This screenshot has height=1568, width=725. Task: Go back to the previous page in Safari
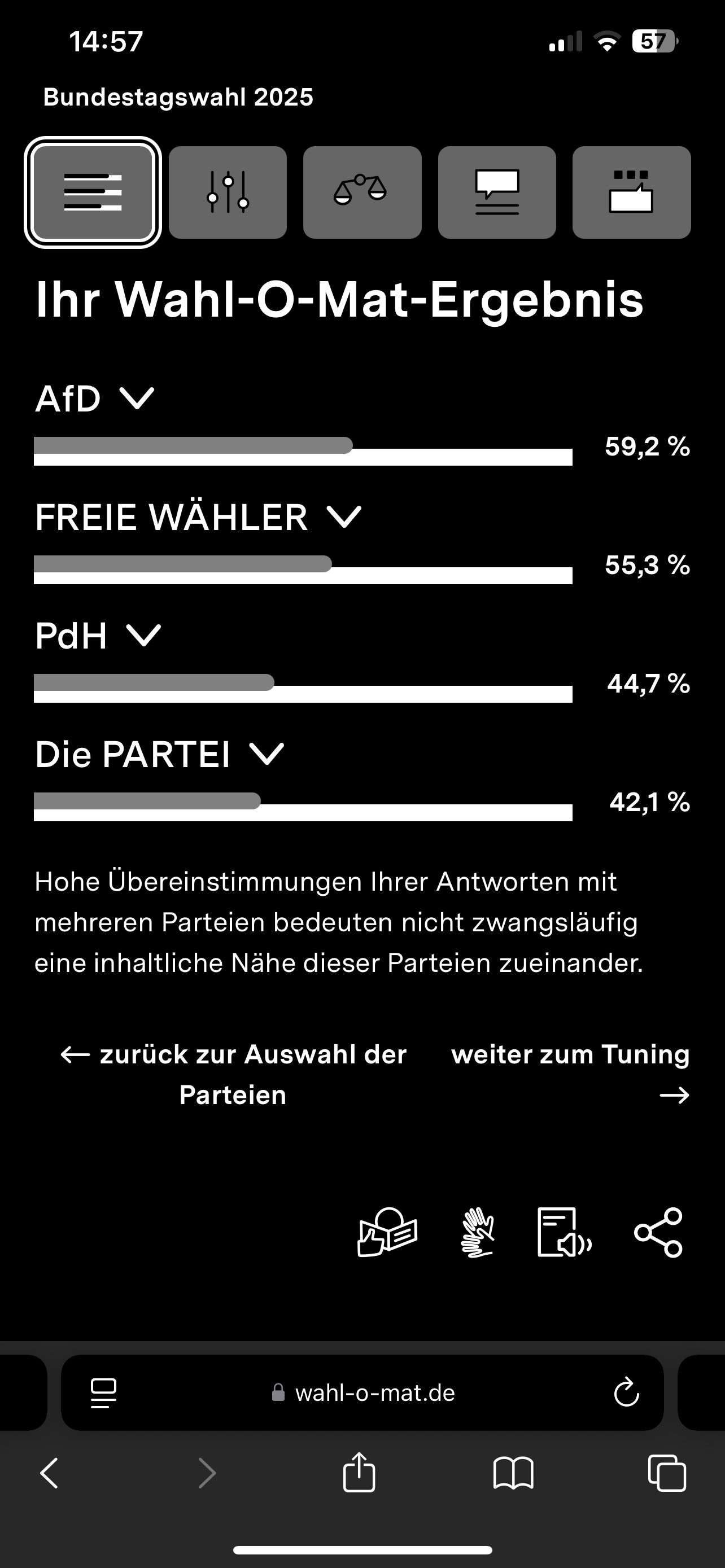[50, 1474]
